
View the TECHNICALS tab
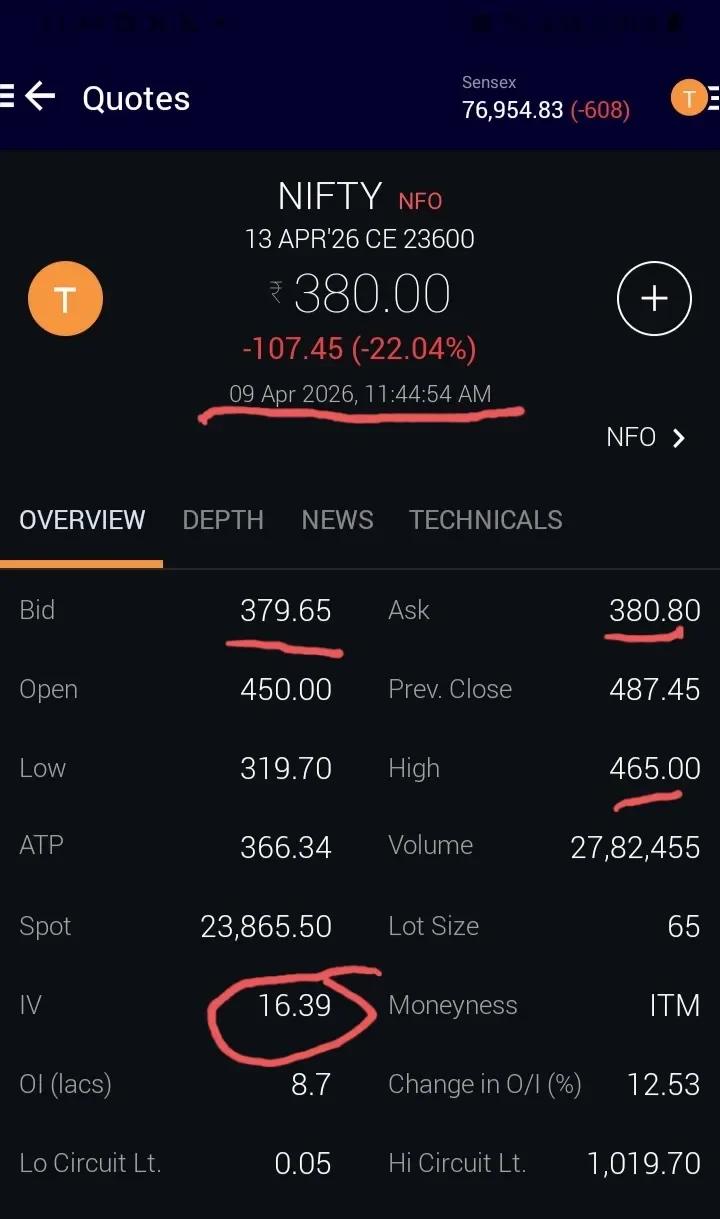tap(485, 519)
